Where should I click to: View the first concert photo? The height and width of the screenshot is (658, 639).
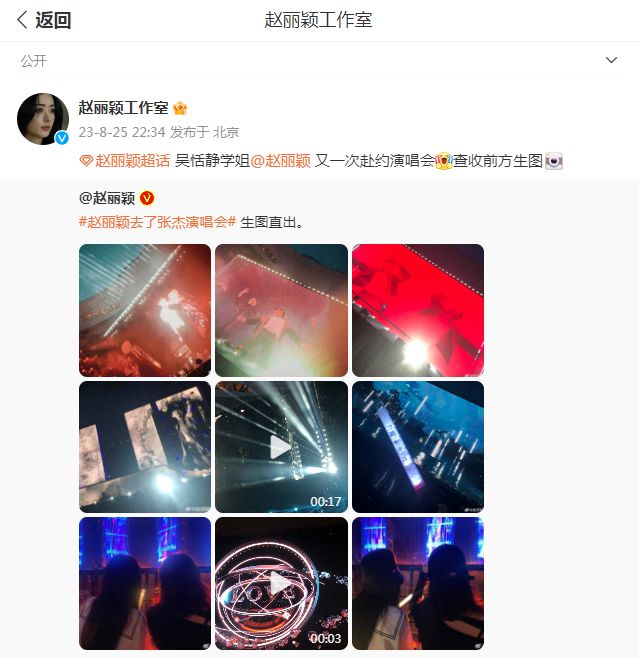click(145, 310)
